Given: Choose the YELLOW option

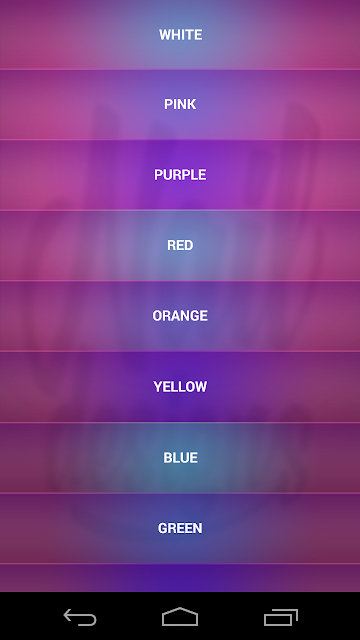Looking at the screenshot, I should tap(180, 387).
